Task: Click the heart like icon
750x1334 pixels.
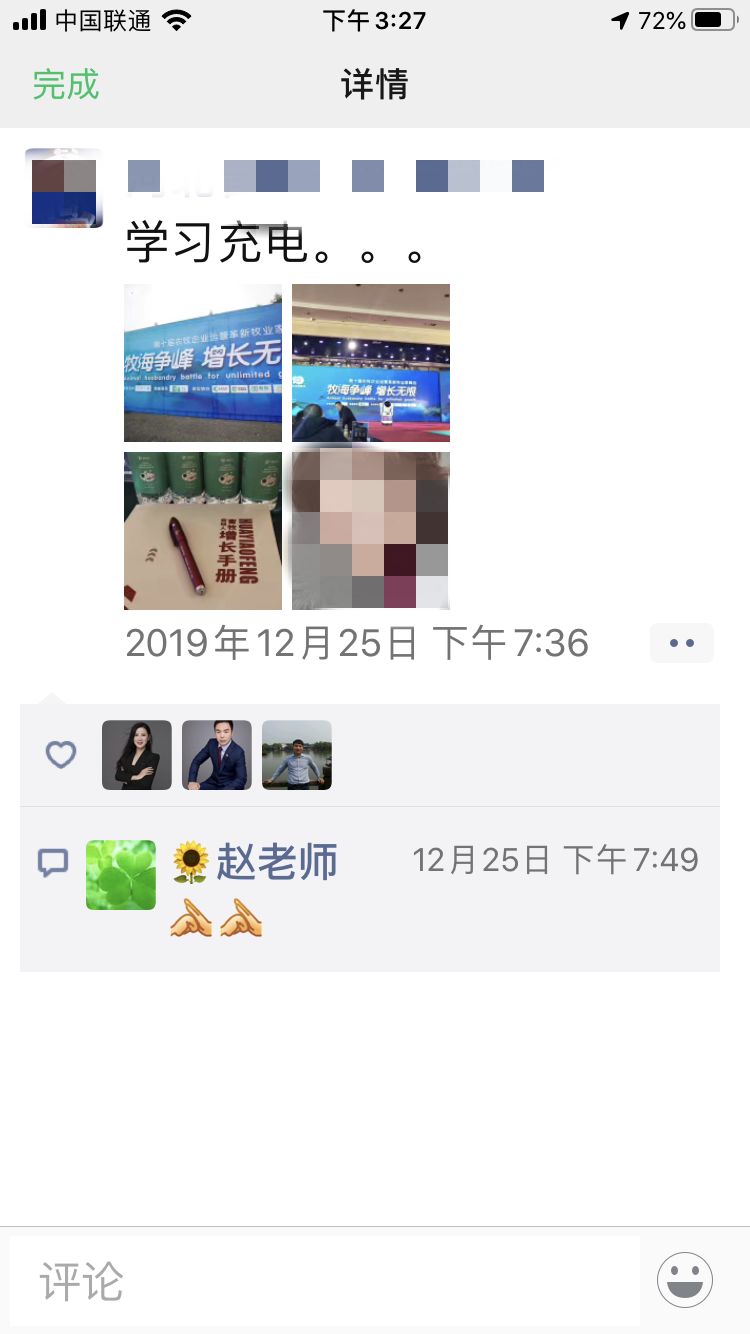Action: [60, 755]
